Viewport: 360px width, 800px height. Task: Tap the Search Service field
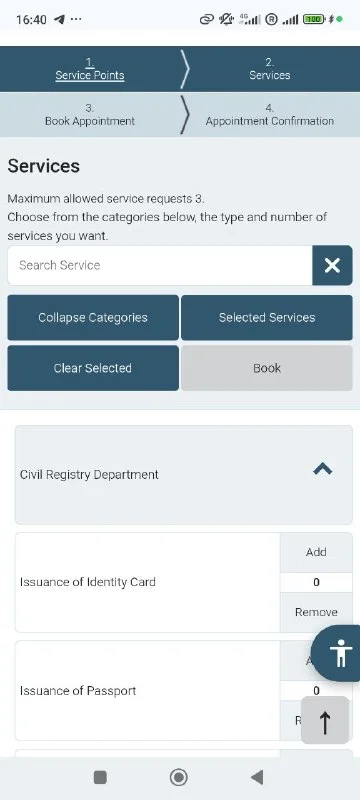pos(160,265)
